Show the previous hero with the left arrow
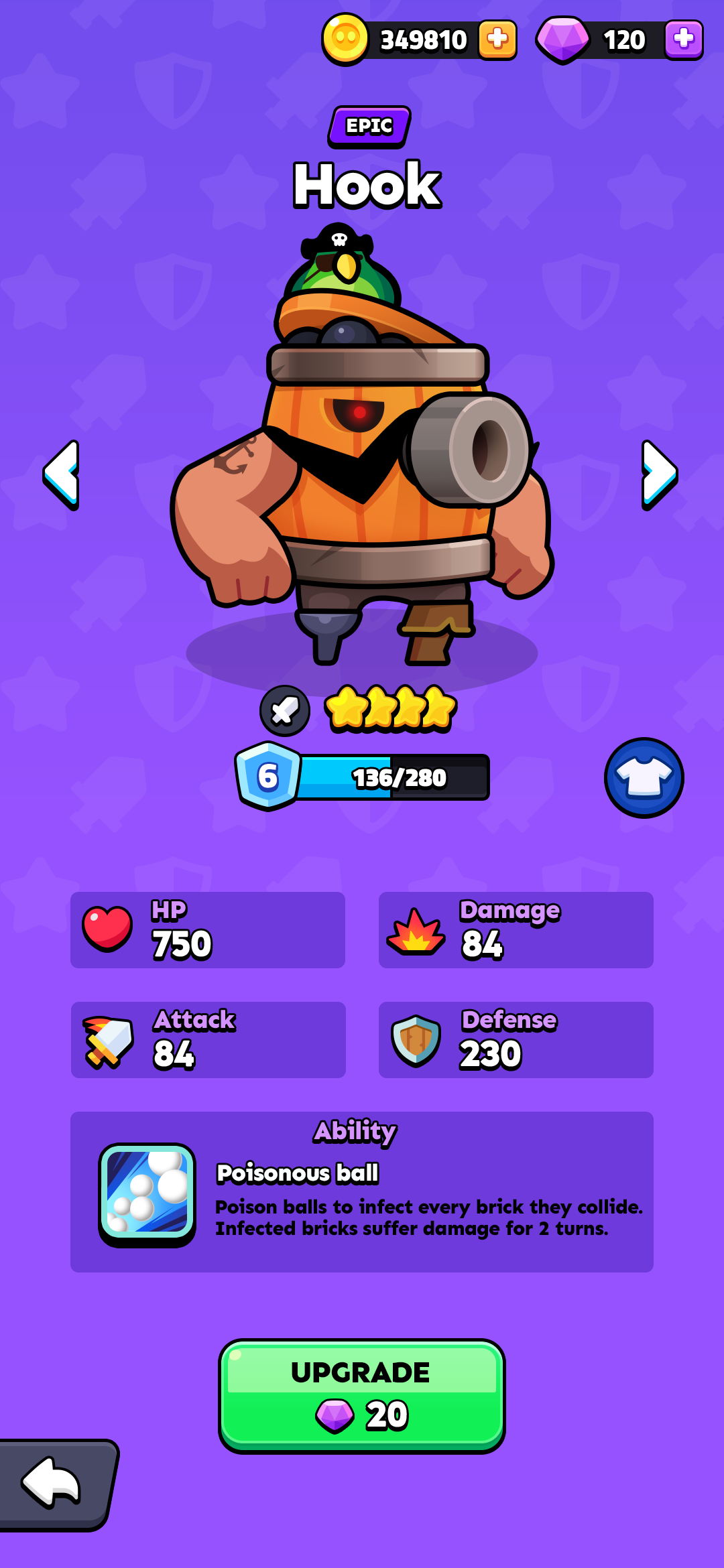The image size is (724, 1568). (x=62, y=474)
